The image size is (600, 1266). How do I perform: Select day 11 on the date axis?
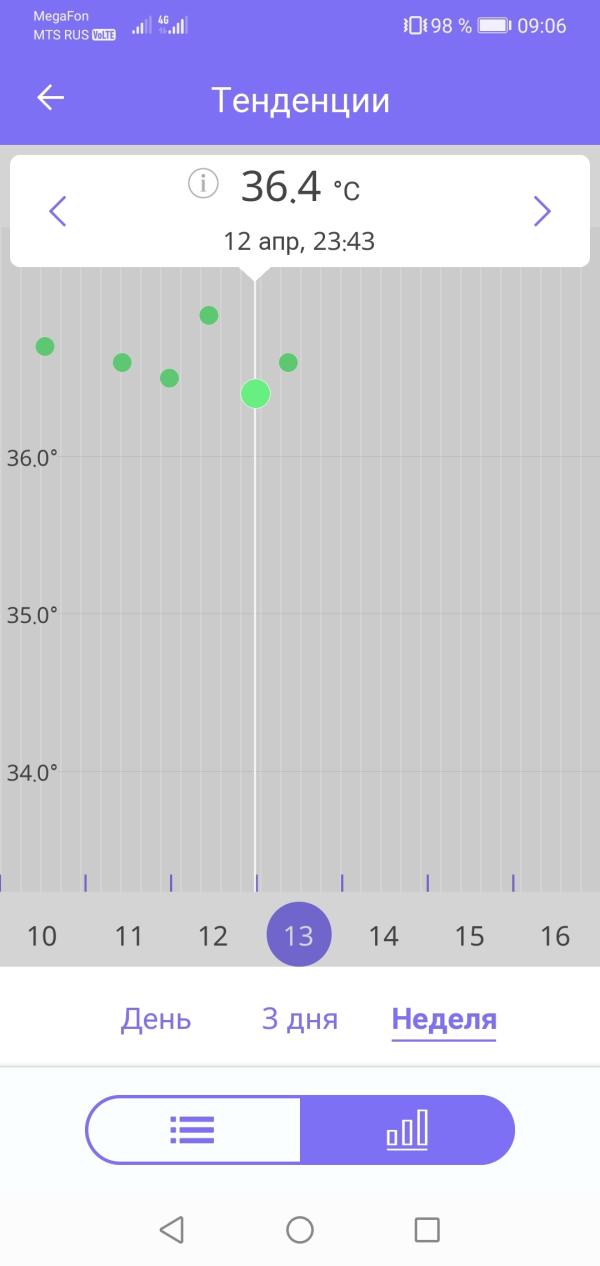point(128,936)
